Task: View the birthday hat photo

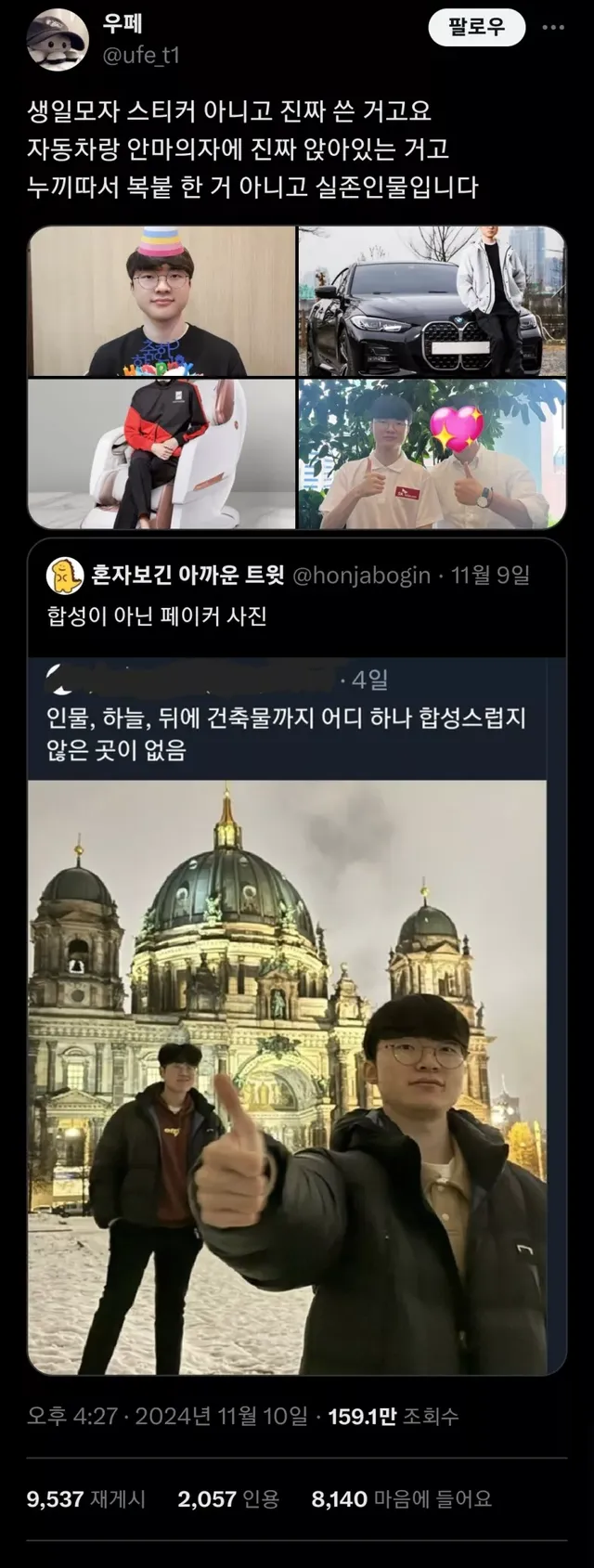Action: (x=161, y=301)
